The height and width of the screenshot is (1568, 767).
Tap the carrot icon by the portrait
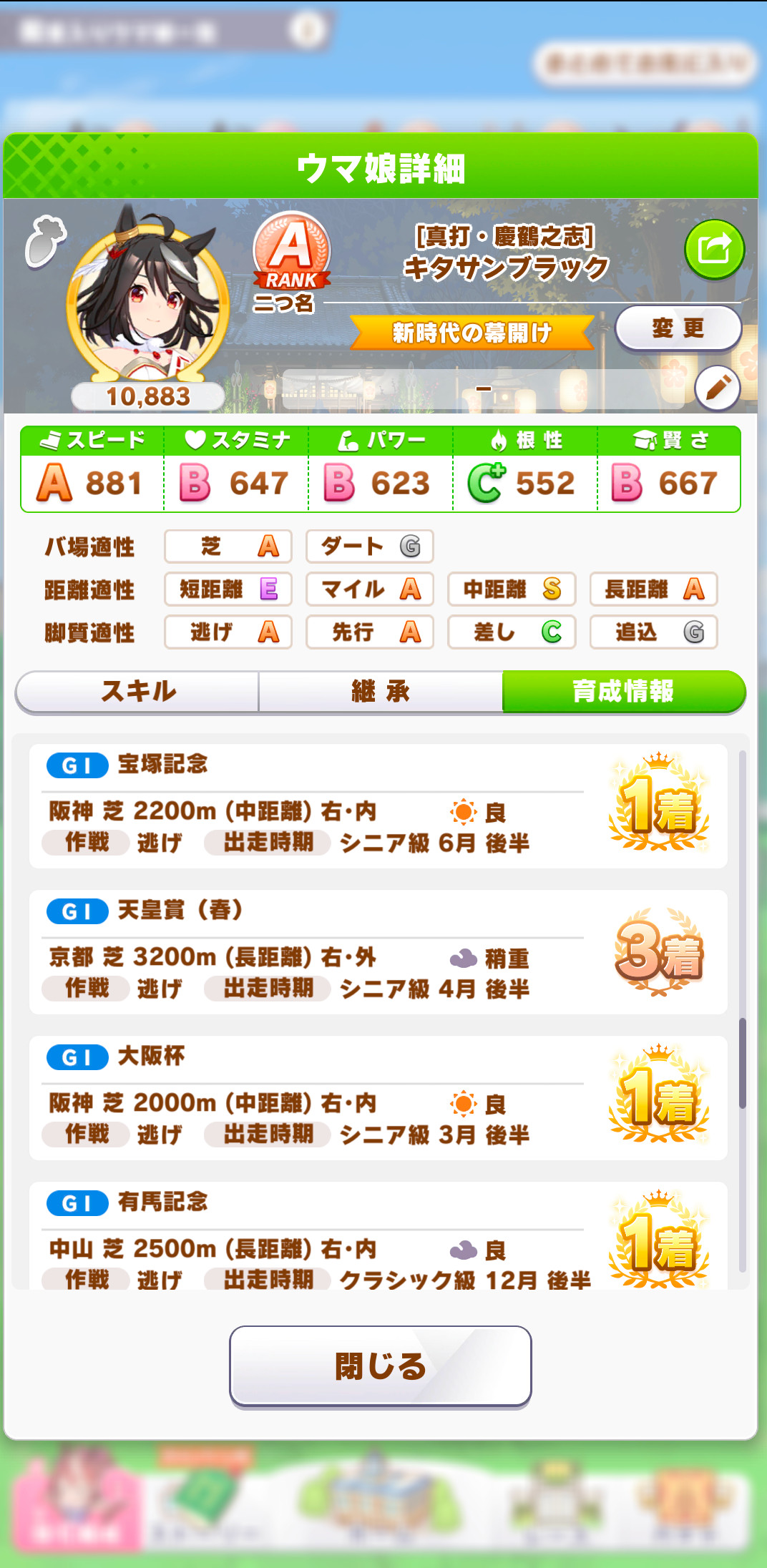point(44,240)
